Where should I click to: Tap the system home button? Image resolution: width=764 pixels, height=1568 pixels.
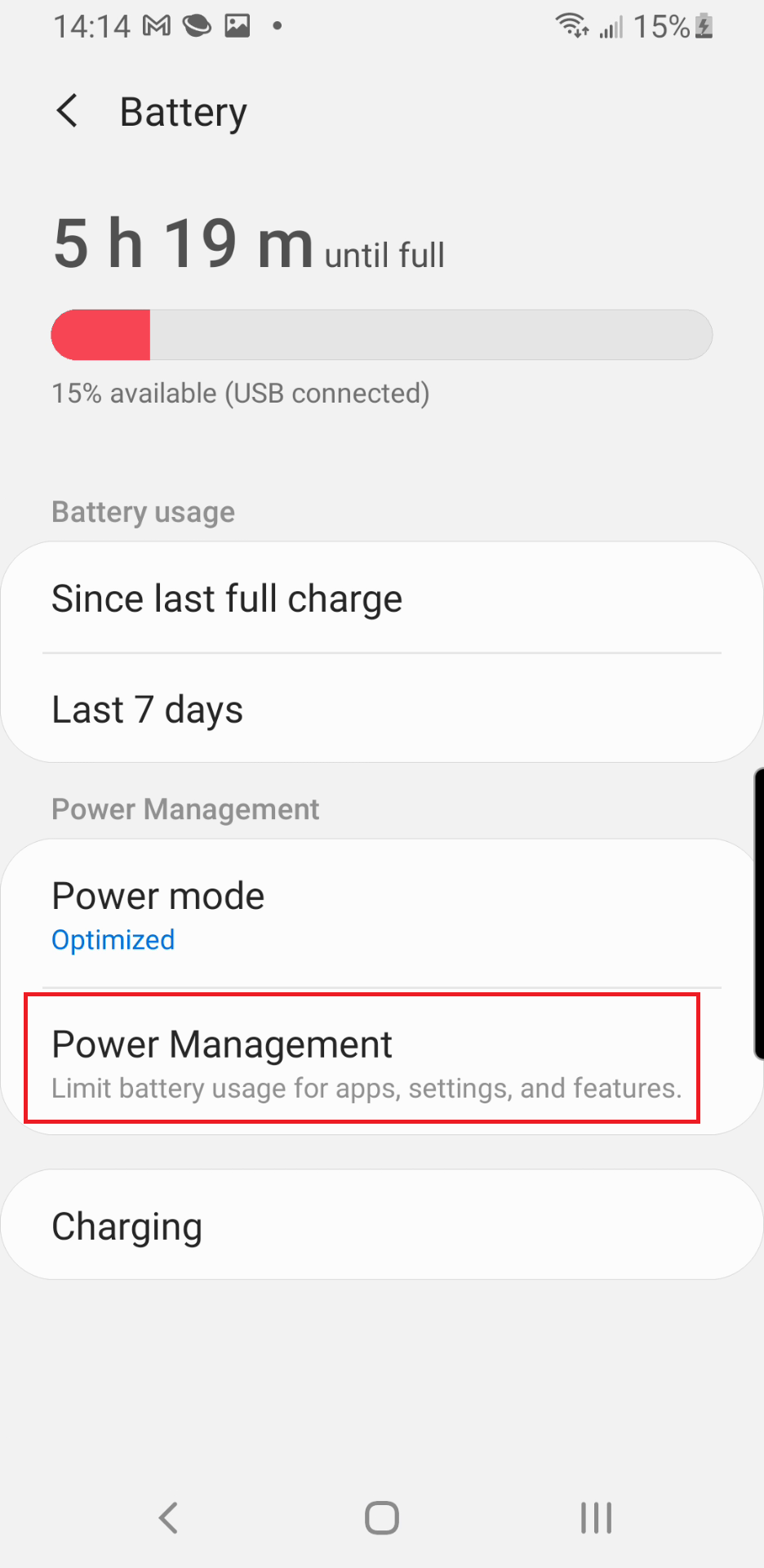click(x=382, y=1518)
